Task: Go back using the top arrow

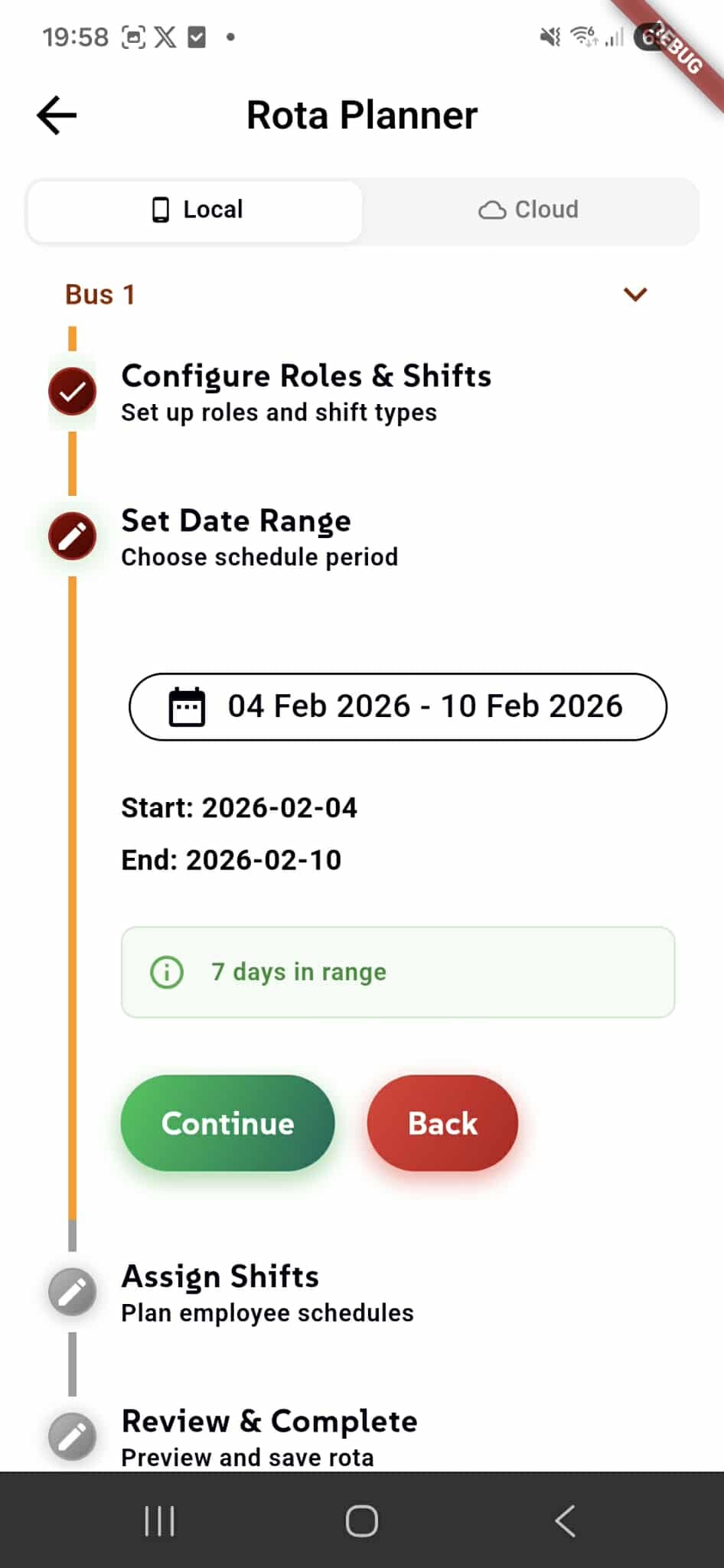Action: (57, 116)
